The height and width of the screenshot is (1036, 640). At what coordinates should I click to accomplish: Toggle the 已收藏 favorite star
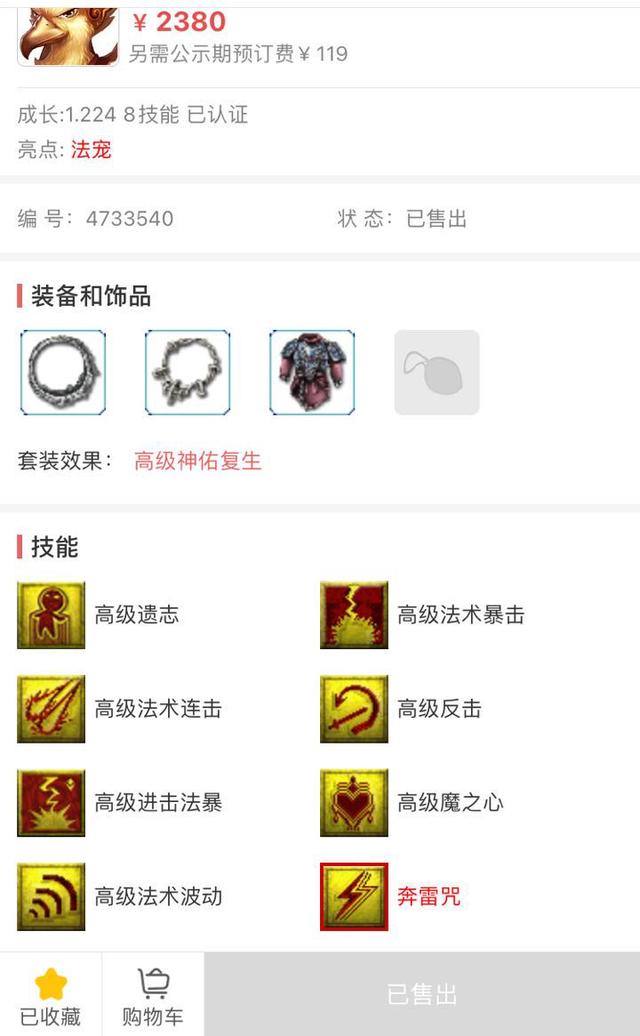[x=50, y=995]
